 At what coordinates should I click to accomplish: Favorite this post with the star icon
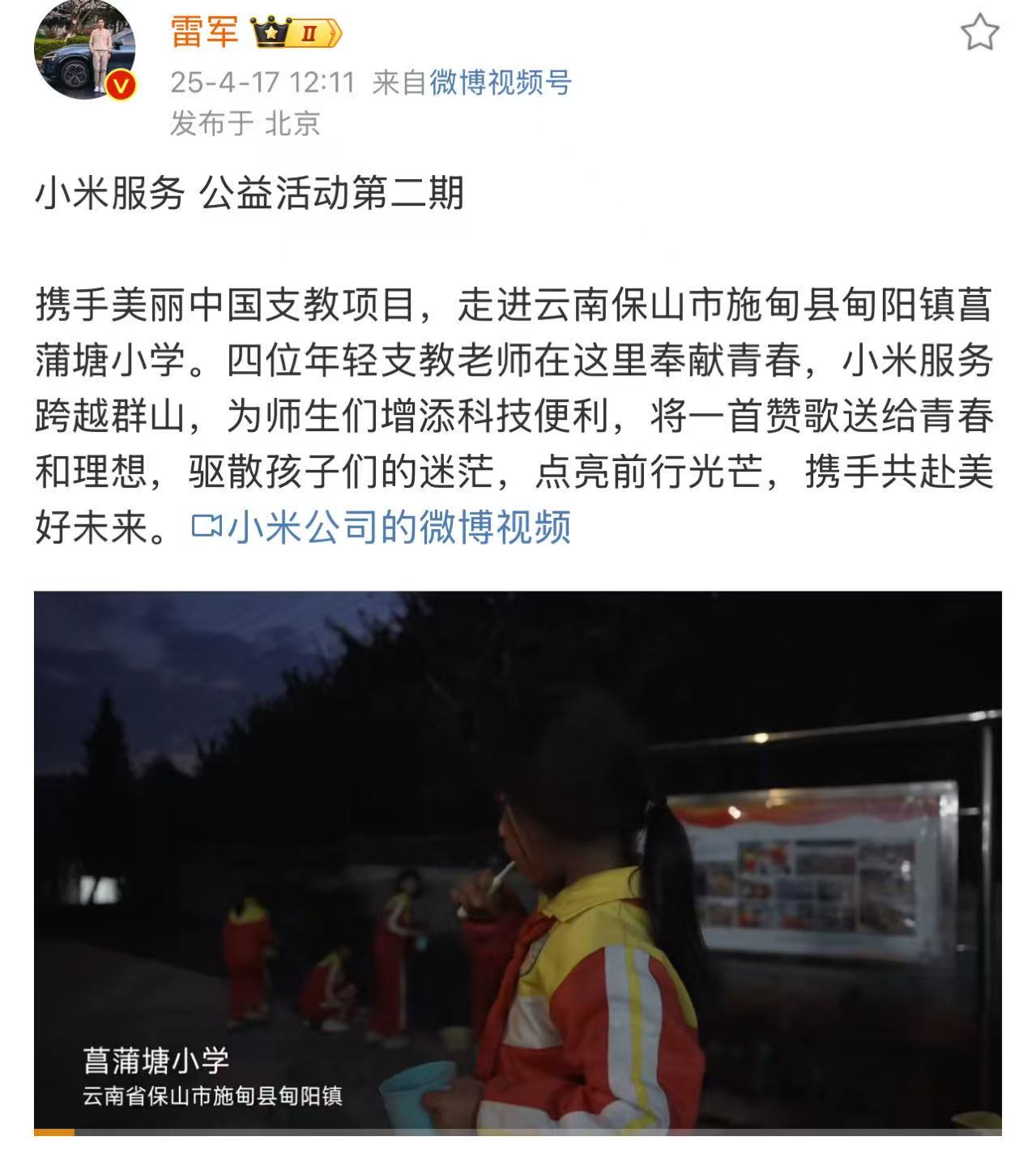click(x=979, y=33)
